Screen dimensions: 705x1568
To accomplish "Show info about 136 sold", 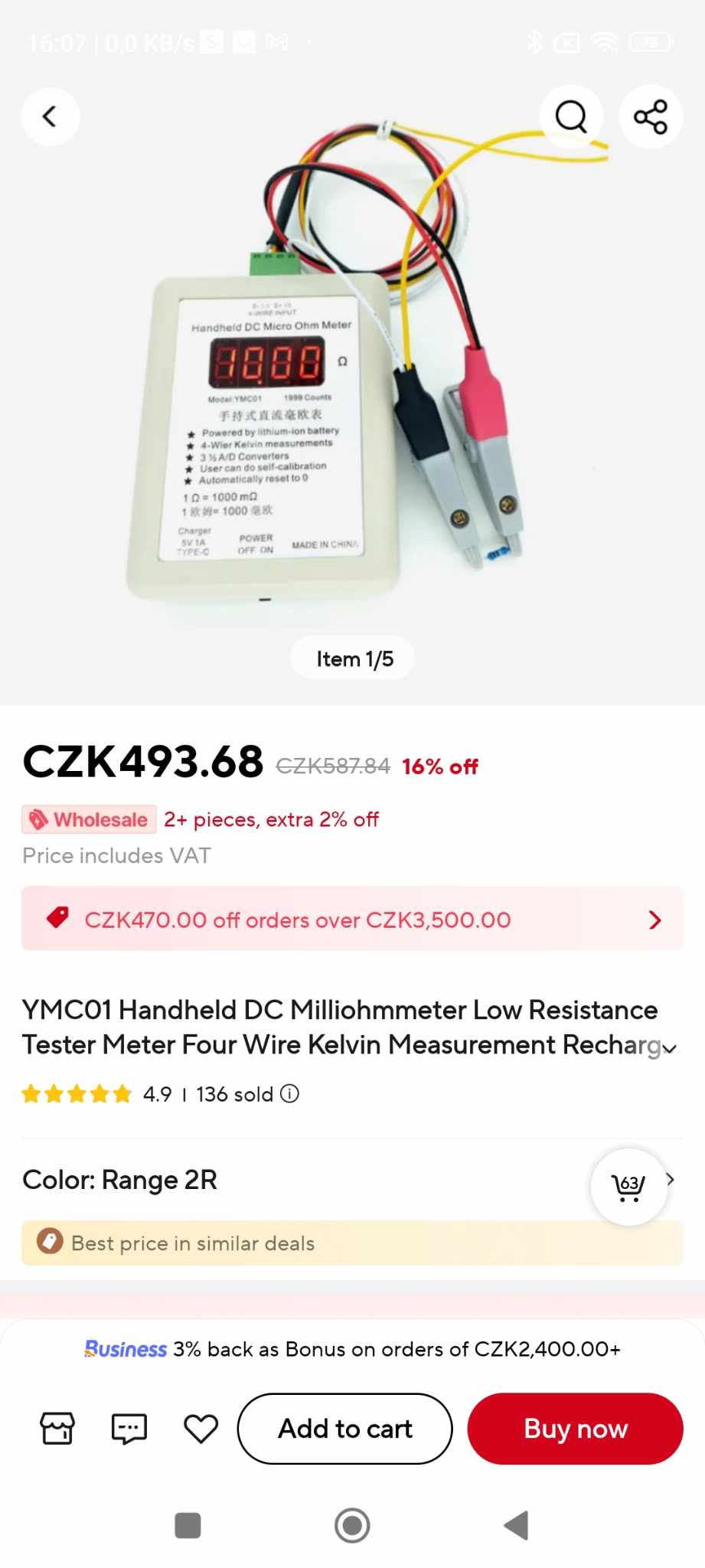I will (289, 1093).
